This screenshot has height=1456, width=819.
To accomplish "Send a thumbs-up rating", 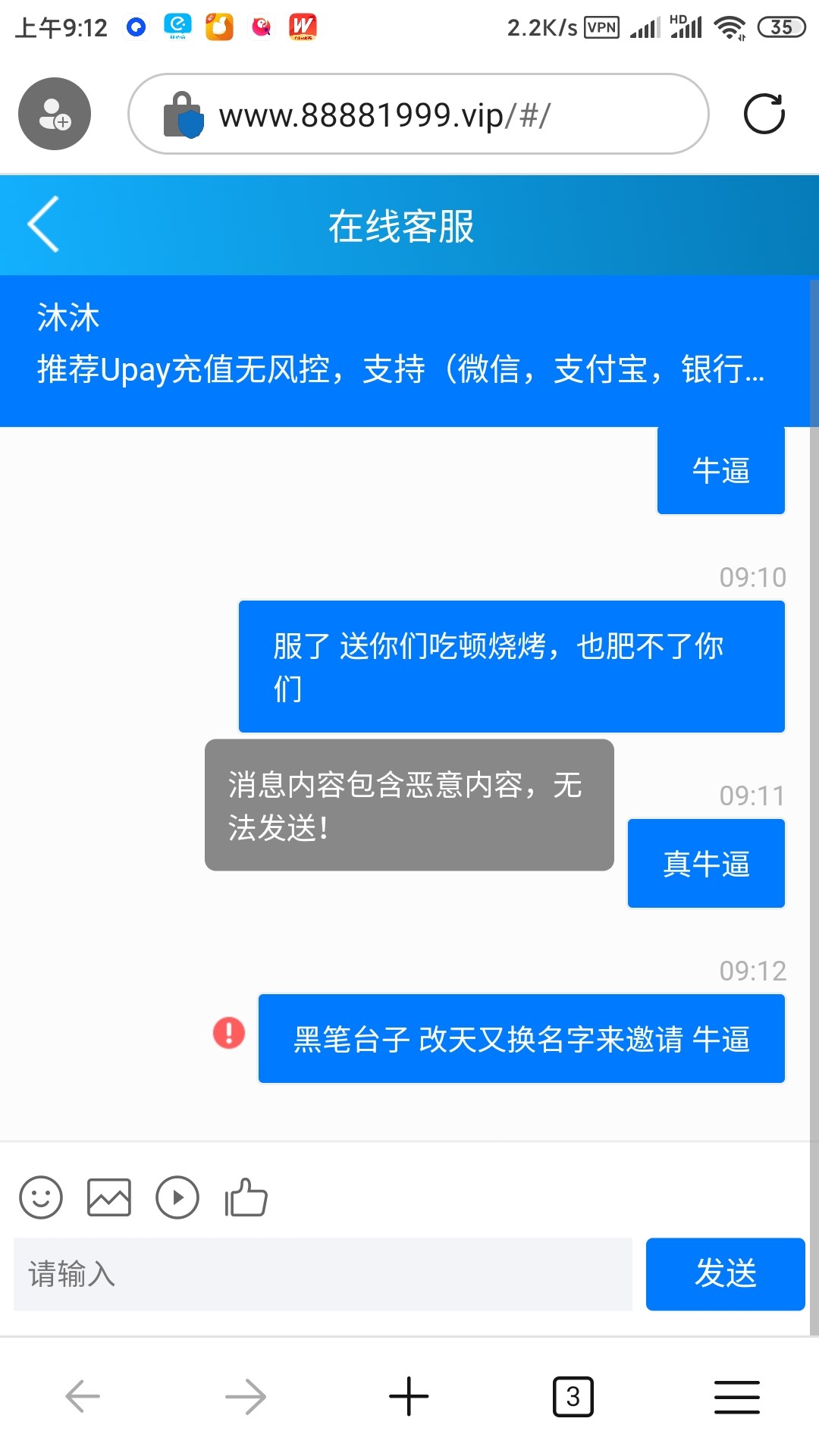I will pos(246,1197).
